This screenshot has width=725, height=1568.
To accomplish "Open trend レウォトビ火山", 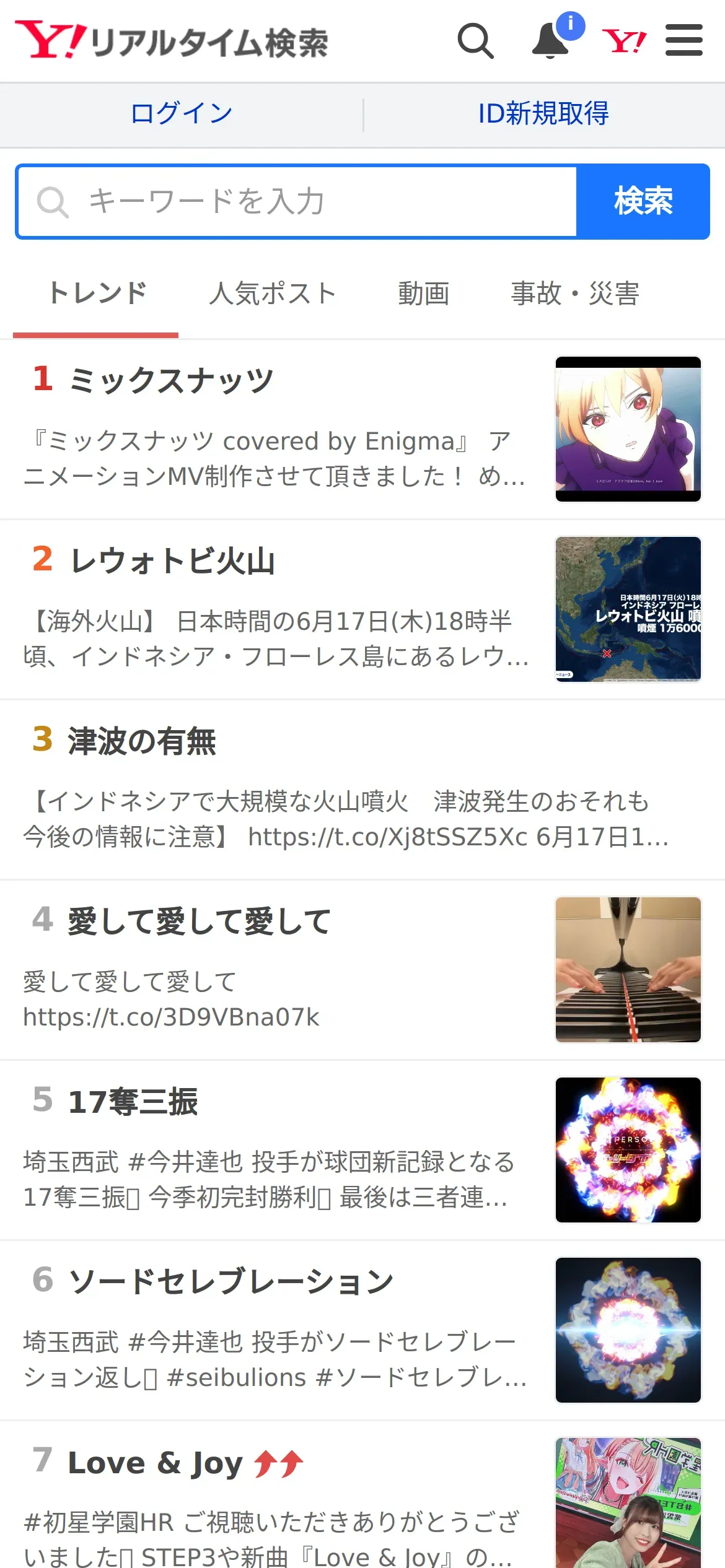I will [x=172, y=561].
